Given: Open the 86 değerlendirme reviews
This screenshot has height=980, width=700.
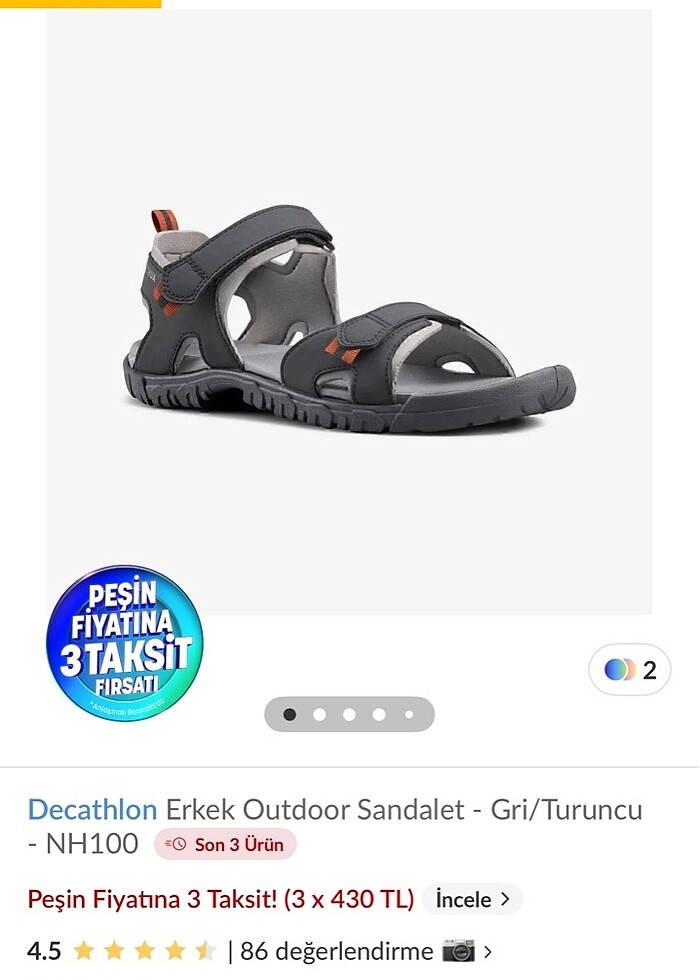Looking at the screenshot, I should click(x=337, y=951).
